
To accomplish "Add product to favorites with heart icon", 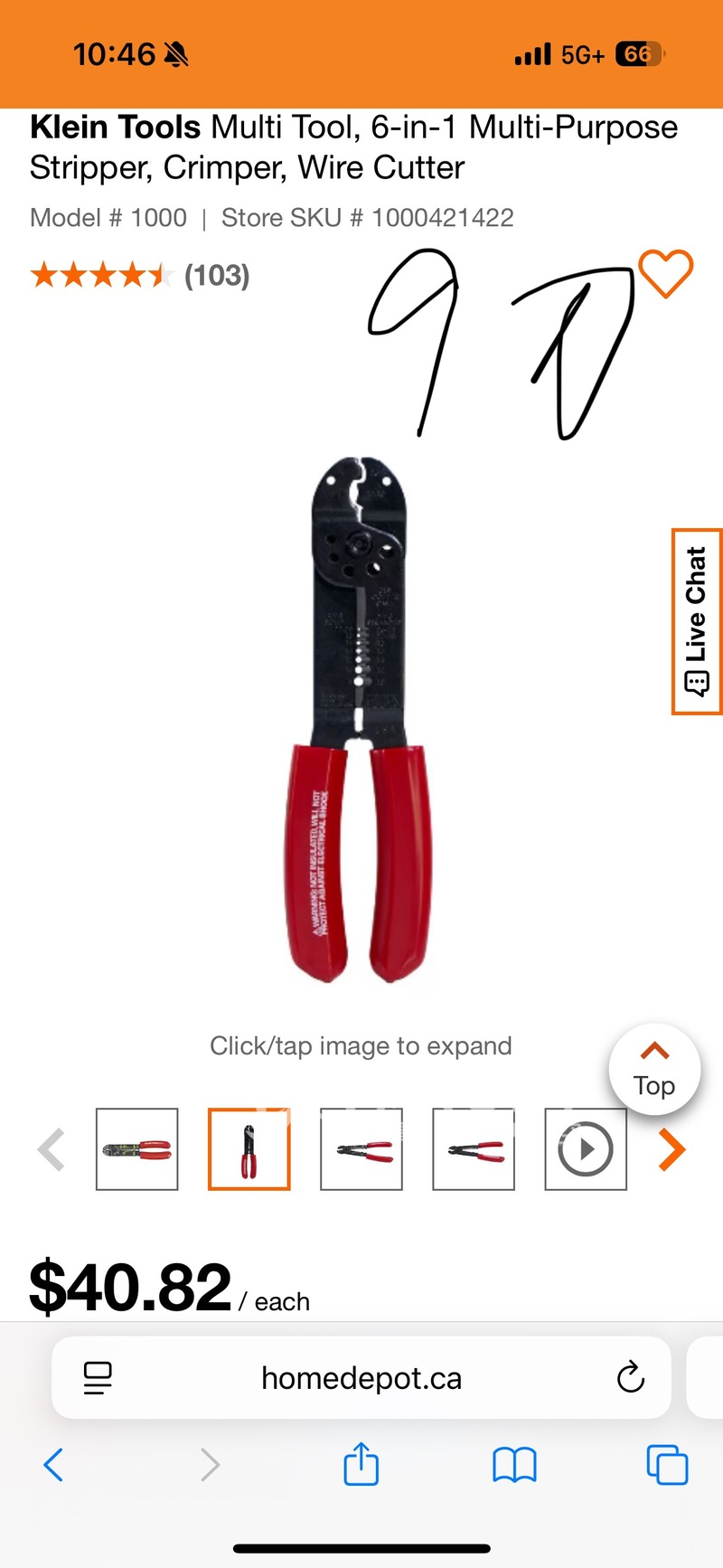I will coord(665,273).
